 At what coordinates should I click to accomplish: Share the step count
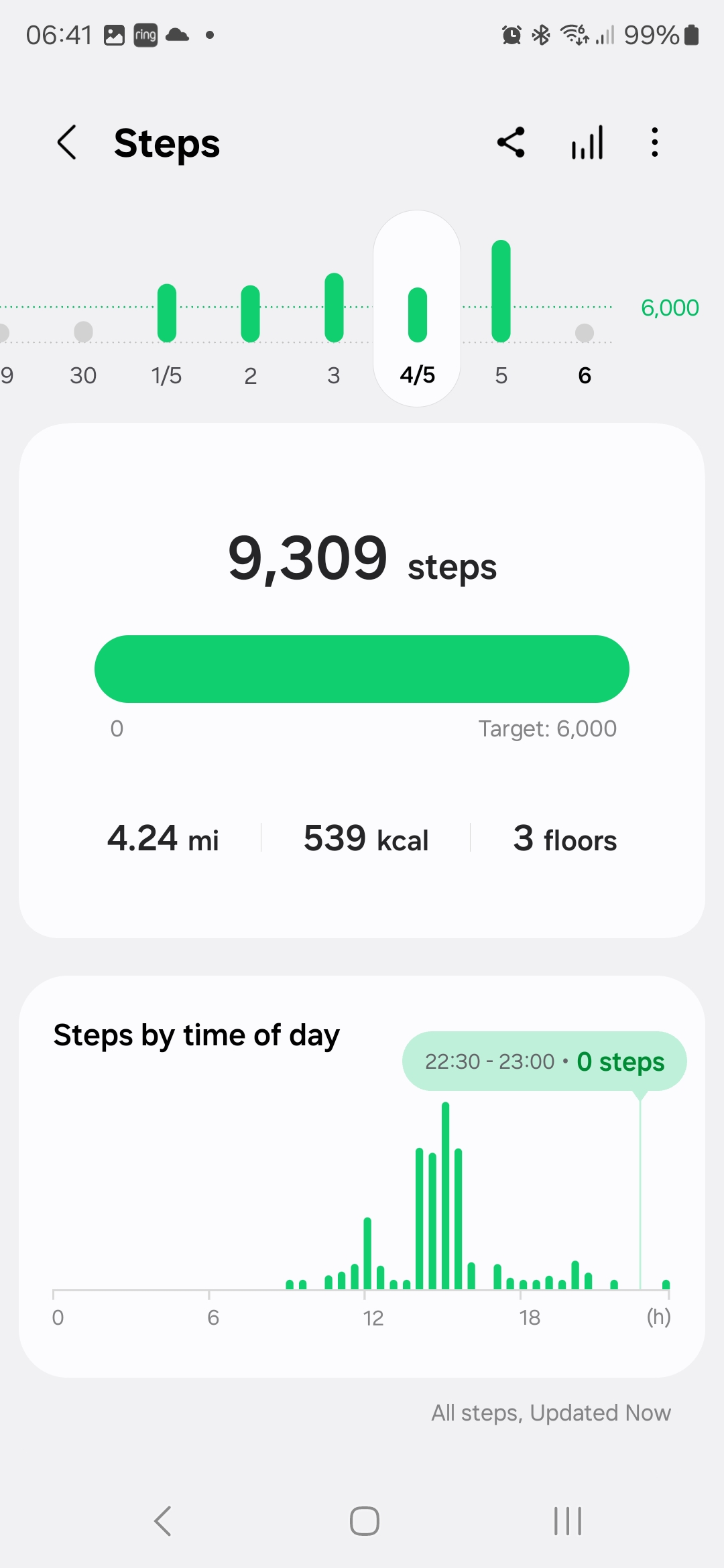pyautogui.click(x=511, y=143)
